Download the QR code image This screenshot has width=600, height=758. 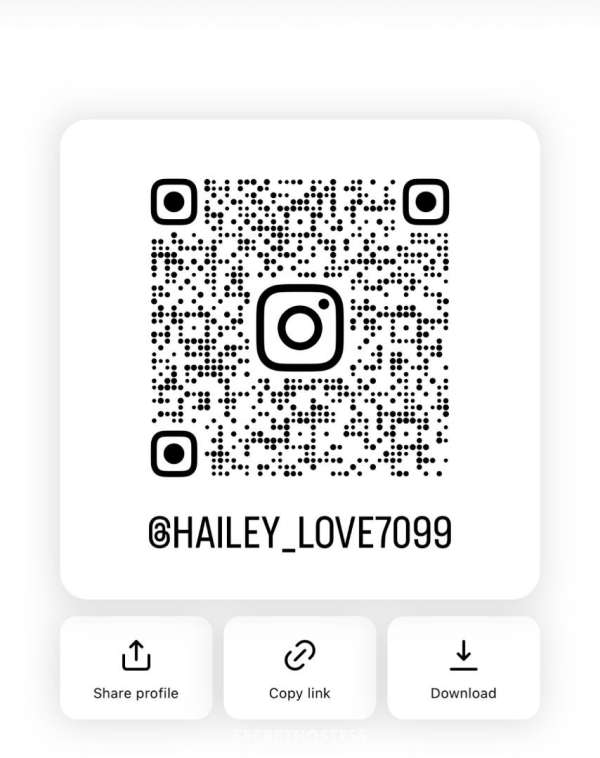(x=463, y=668)
